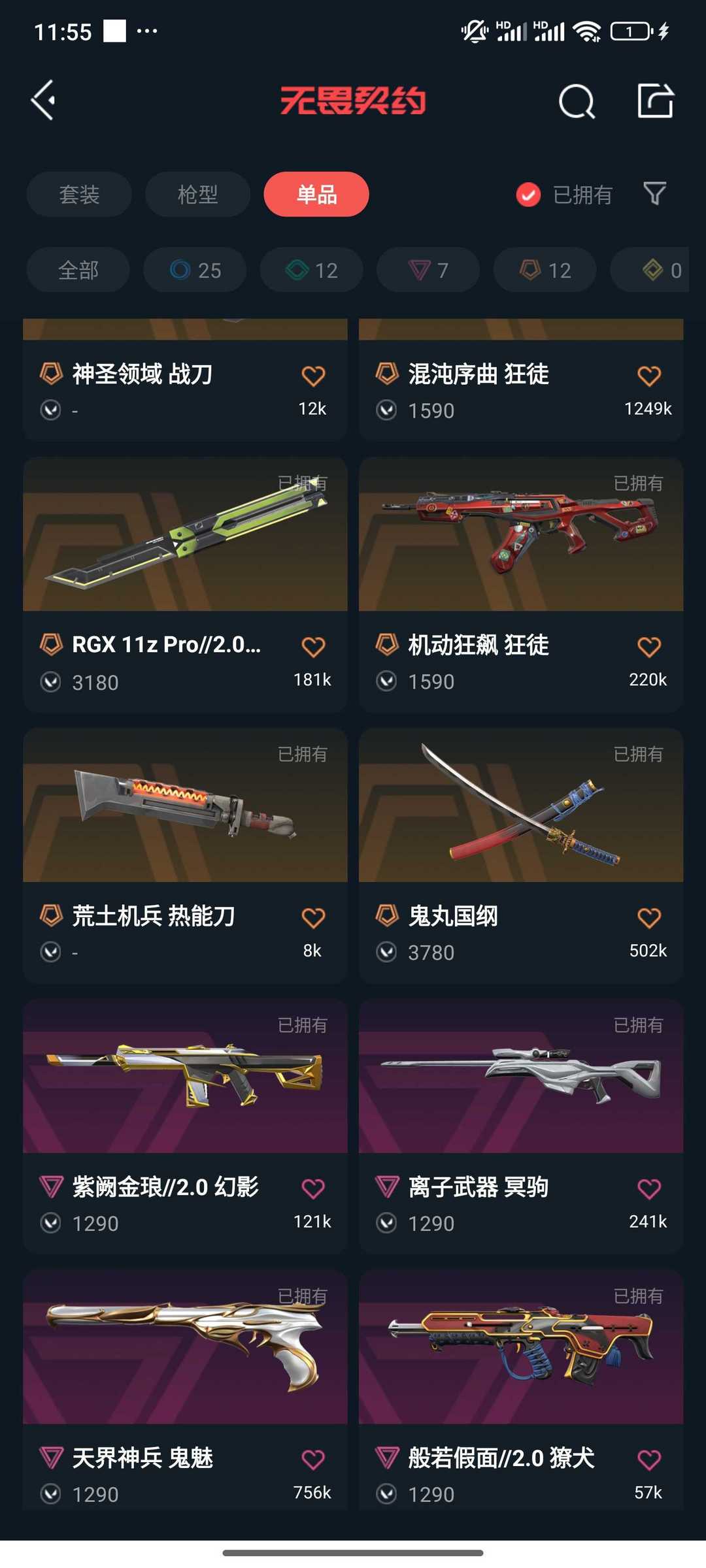Like the 鬼丸国纲 skin
The height and width of the screenshot is (1568, 706).
point(648,918)
